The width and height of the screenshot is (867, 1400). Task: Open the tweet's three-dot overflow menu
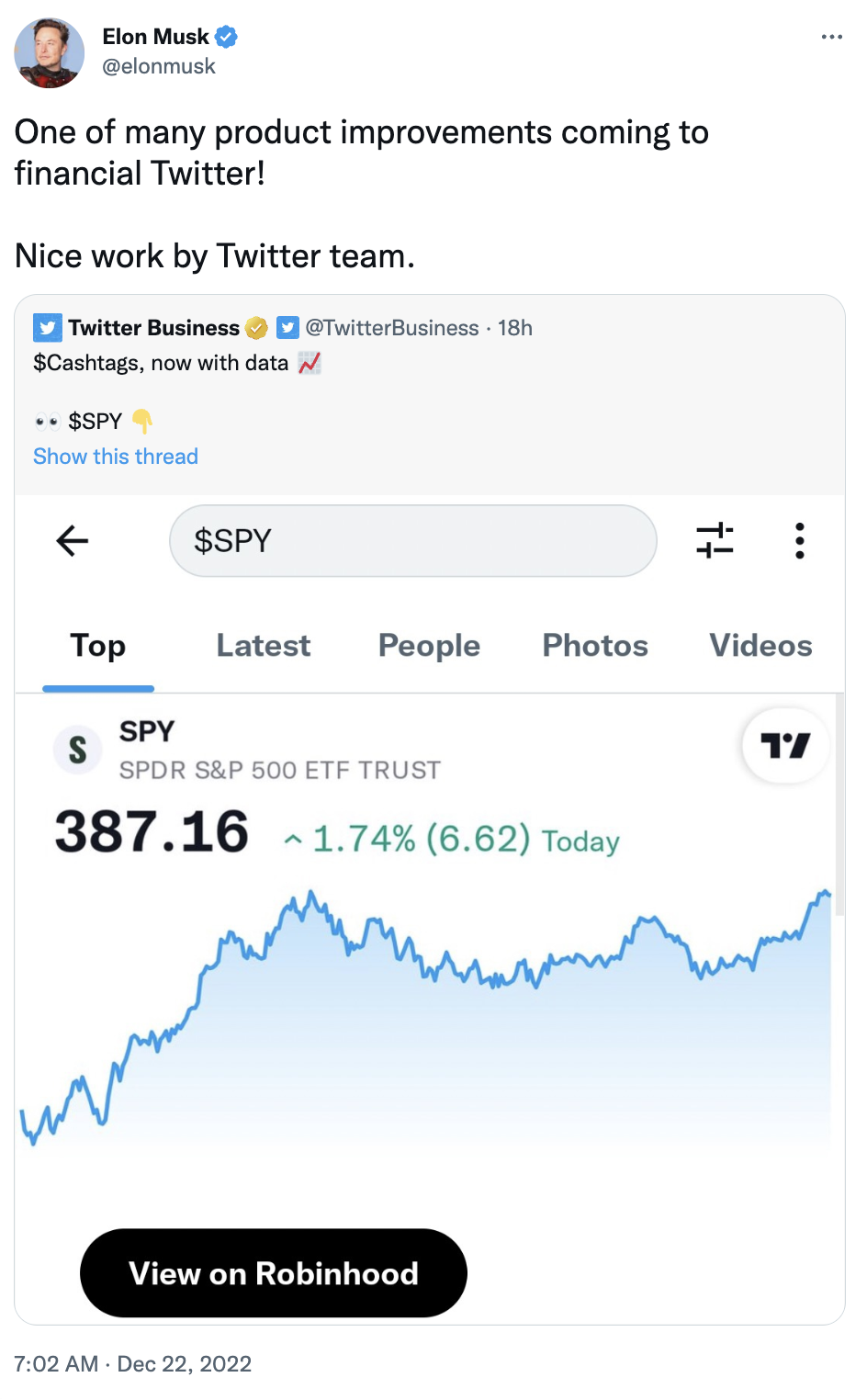(831, 37)
